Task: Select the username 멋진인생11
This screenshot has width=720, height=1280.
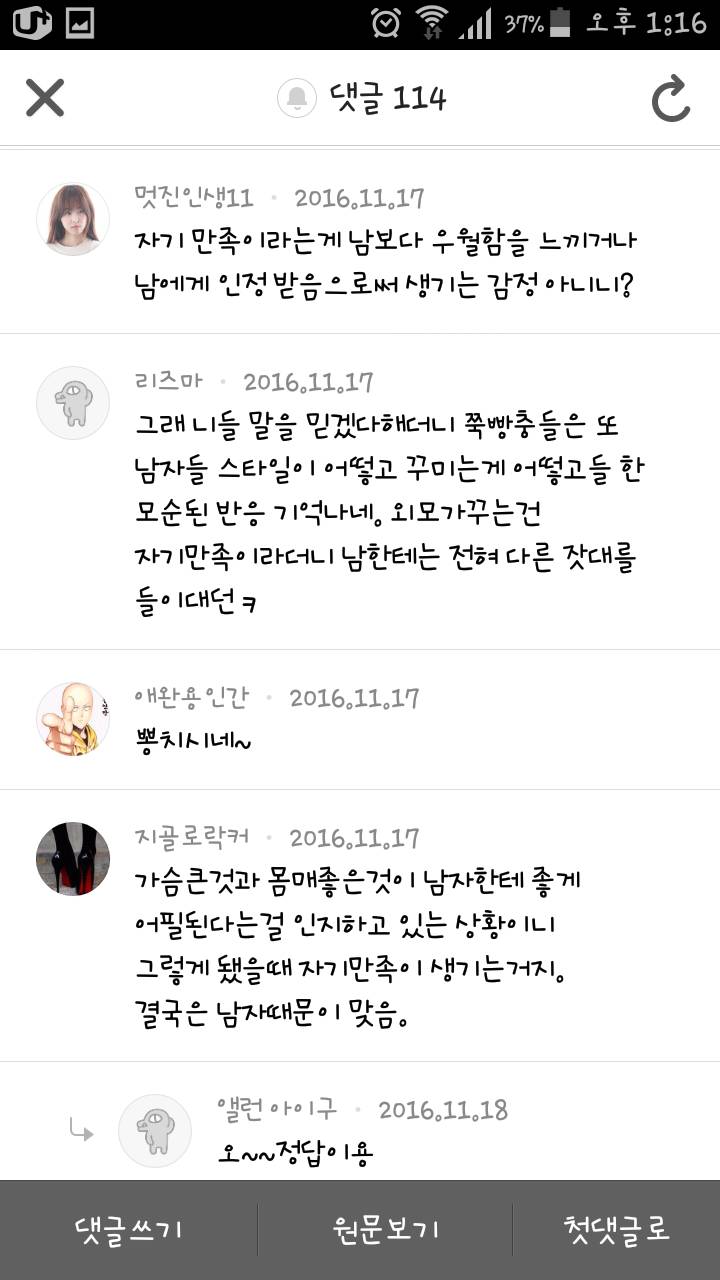Action: click(187, 197)
